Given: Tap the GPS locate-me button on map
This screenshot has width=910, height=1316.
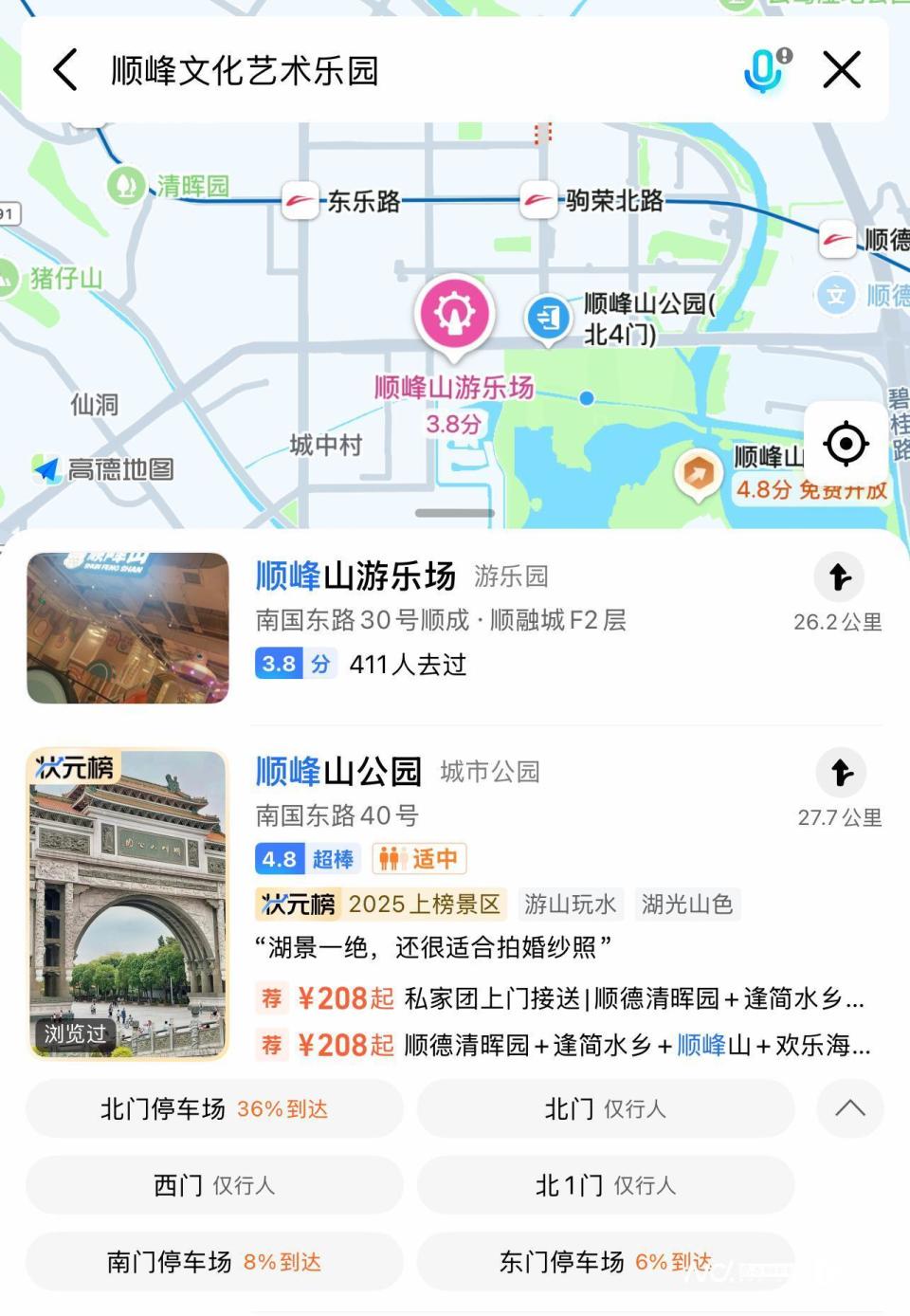Looking at the screenshot, I should 845,443.
